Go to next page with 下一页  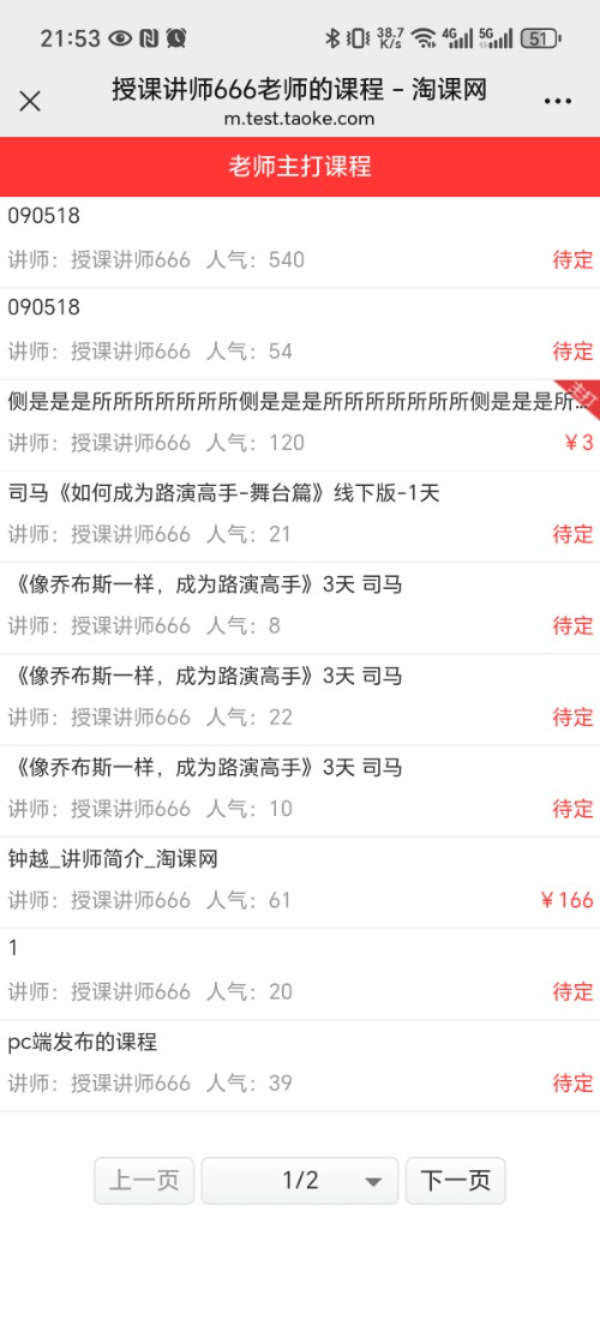[455, 1181]
